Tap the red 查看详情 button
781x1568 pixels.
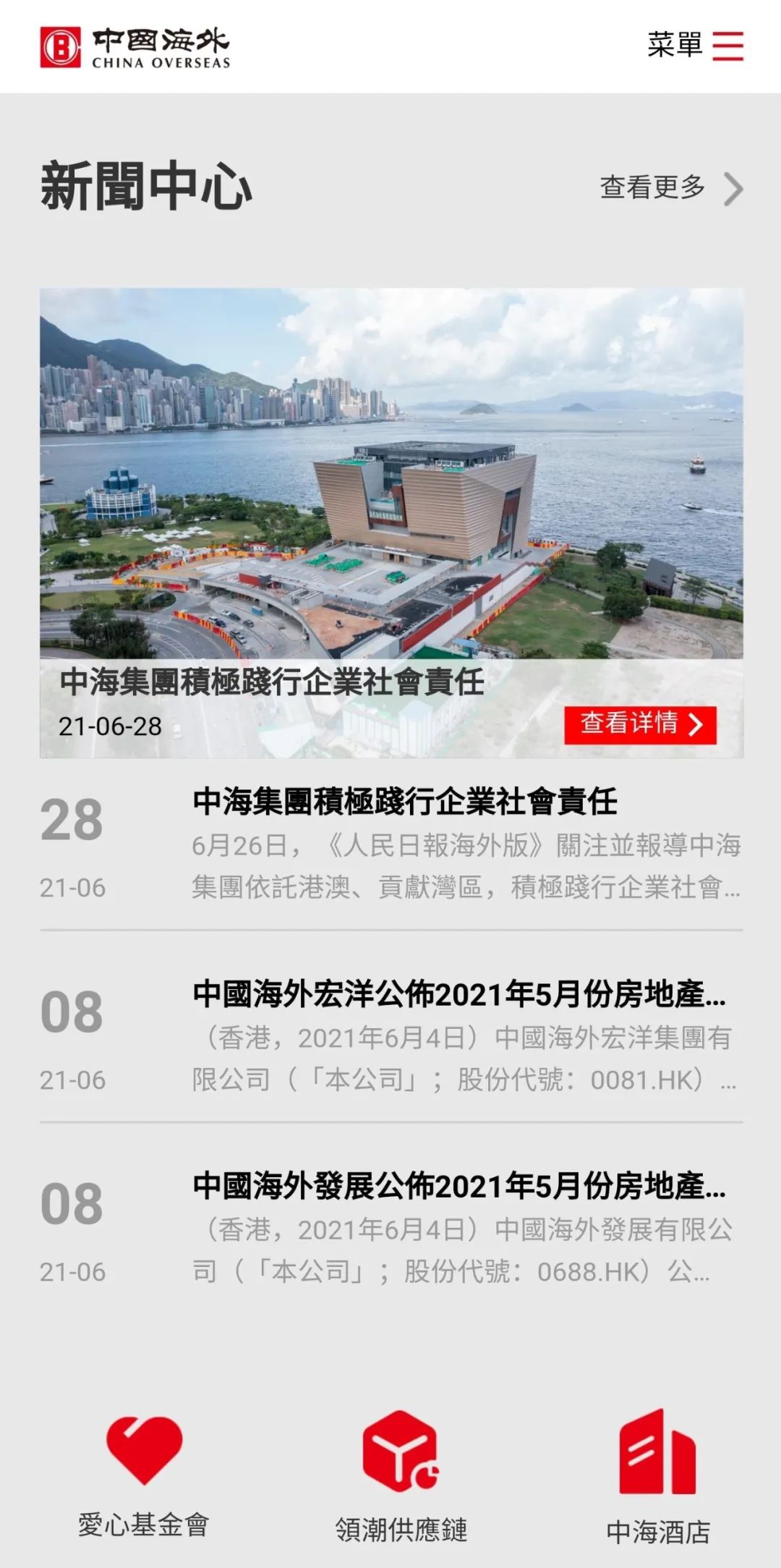(640, 724)
